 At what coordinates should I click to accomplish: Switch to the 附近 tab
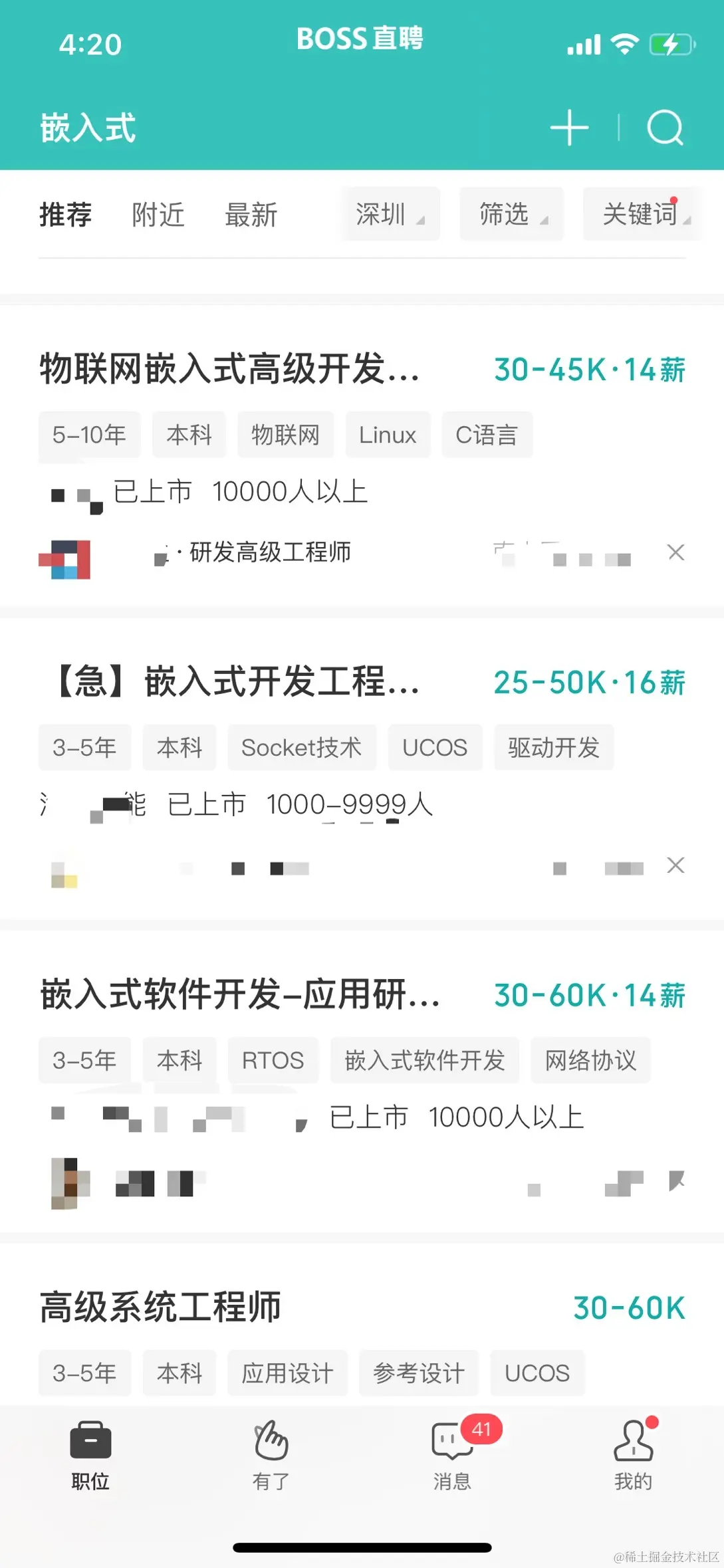point(158,215)
